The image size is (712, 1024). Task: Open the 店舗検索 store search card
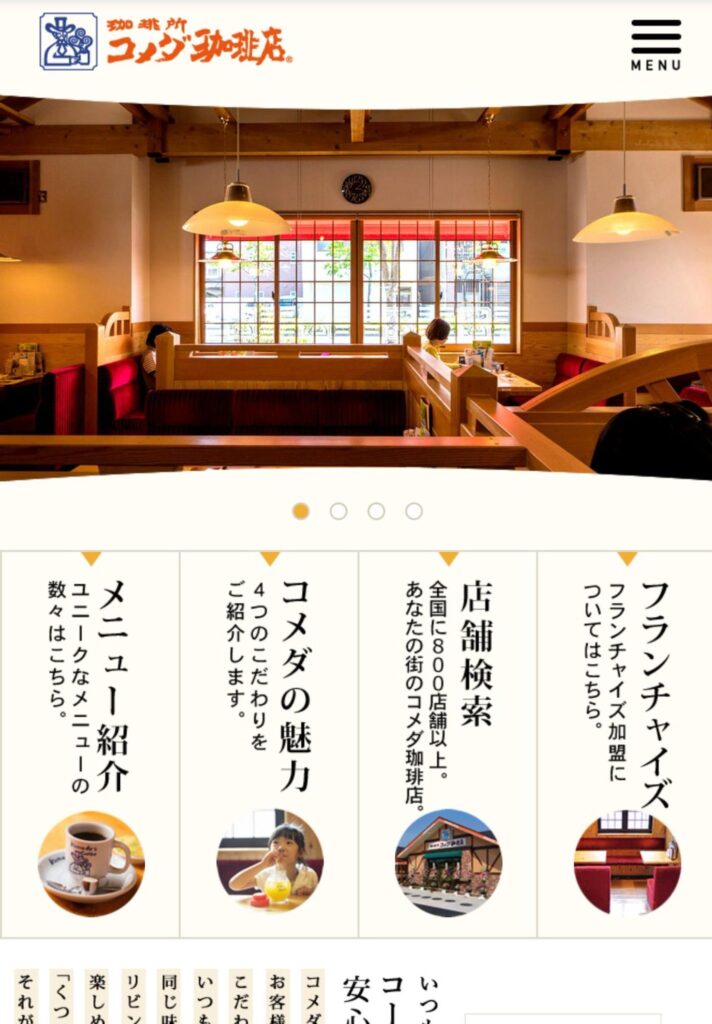pyautogui.click(x=447, y=744)
